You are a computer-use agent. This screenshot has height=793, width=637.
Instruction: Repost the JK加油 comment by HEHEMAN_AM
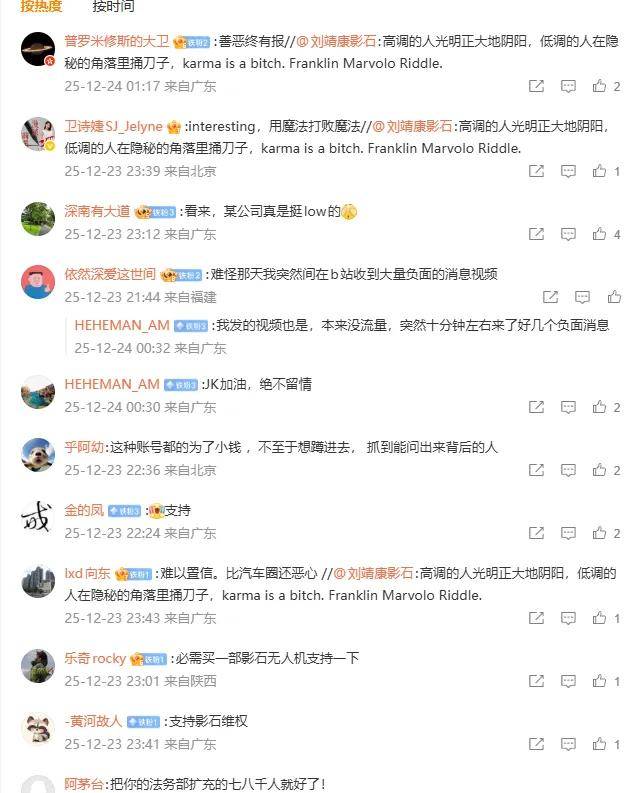pyautogui.click(x=536, y=407)
